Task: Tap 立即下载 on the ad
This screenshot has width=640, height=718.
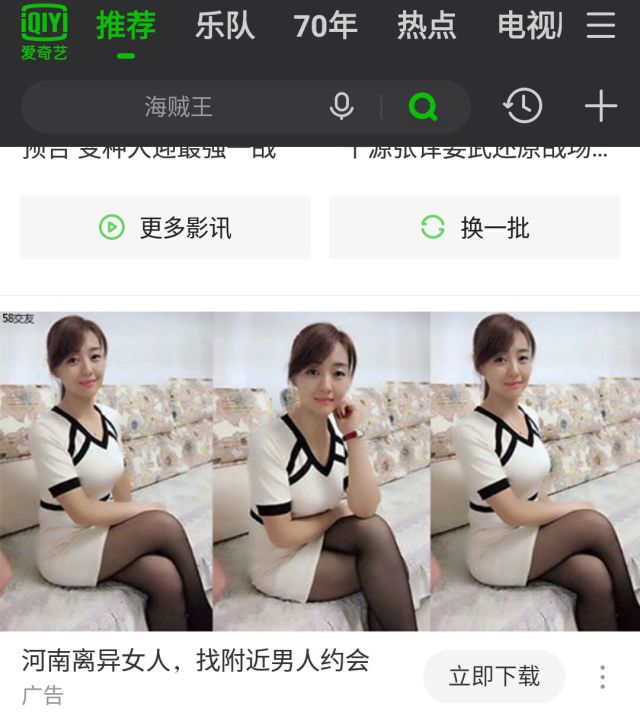Action: click(x=494, y=677)
